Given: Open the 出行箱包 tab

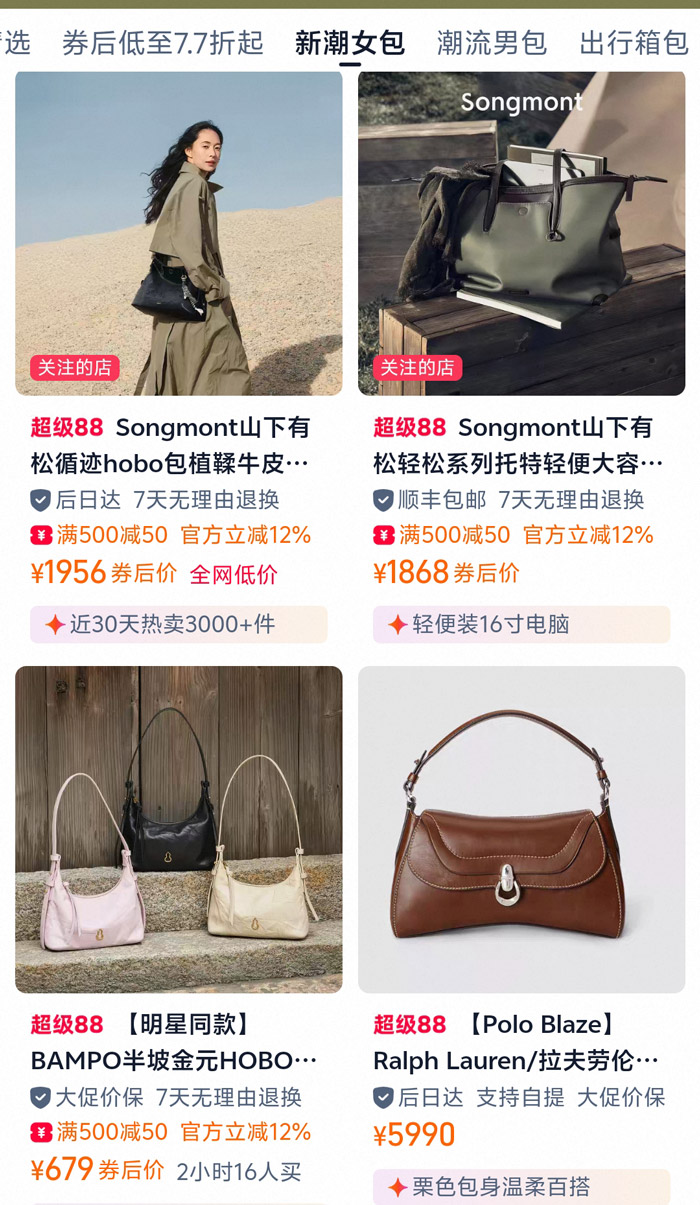Looking at the screenshot, I should pos(634,43).
